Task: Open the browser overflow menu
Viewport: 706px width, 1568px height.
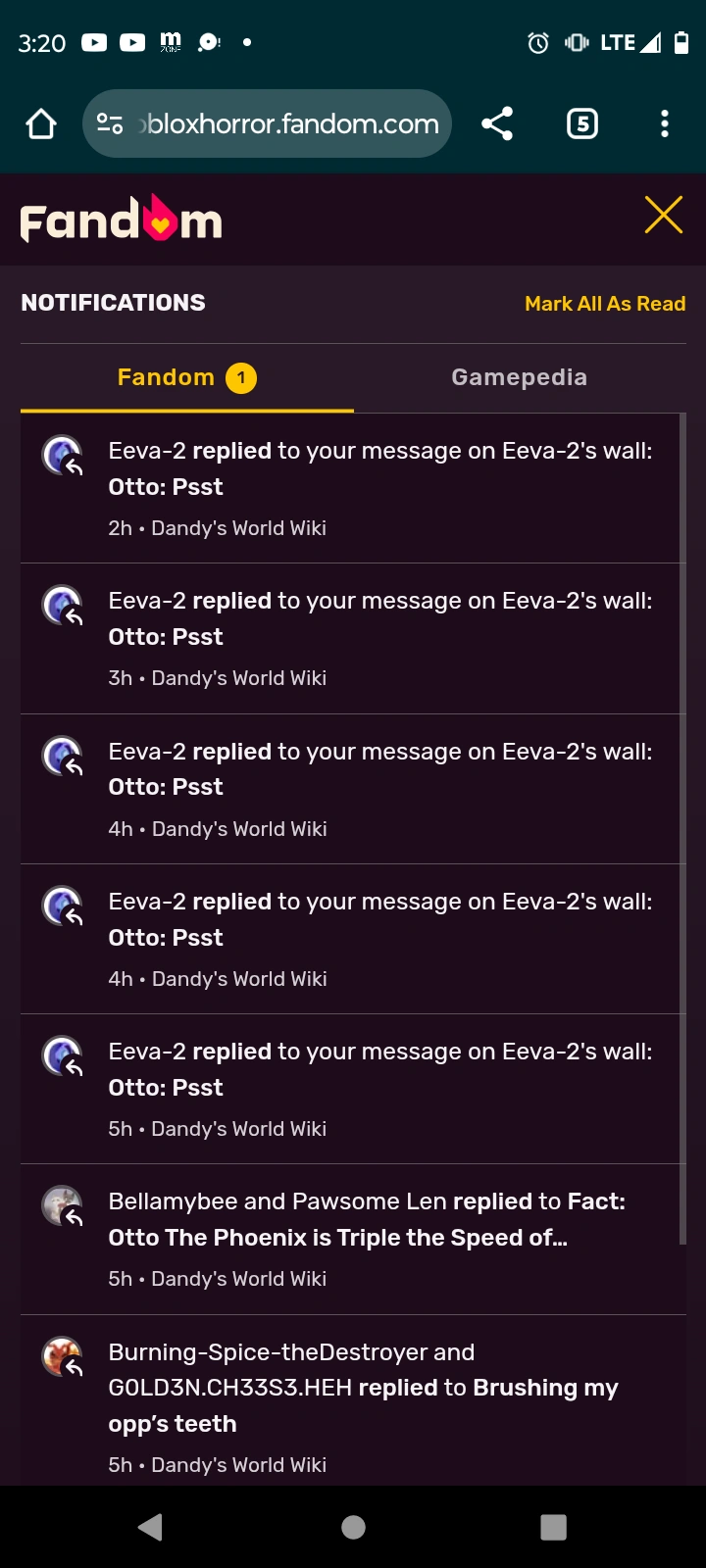Action: (665, 124)
